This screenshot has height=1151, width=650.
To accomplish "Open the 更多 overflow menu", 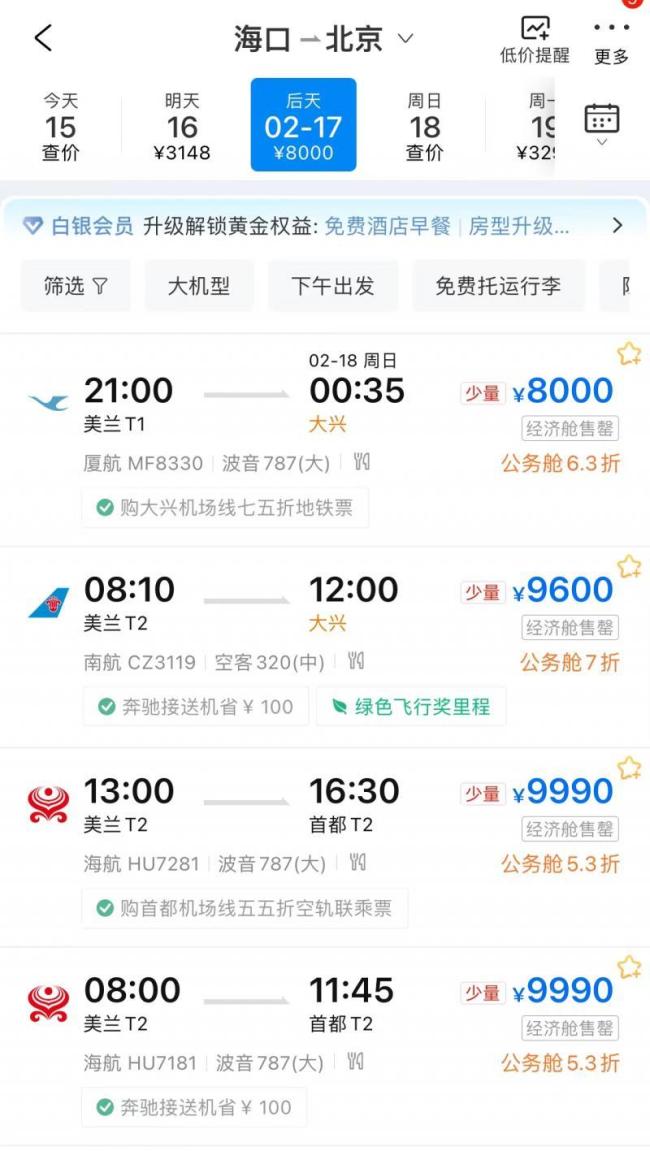I will pos(612,42).
